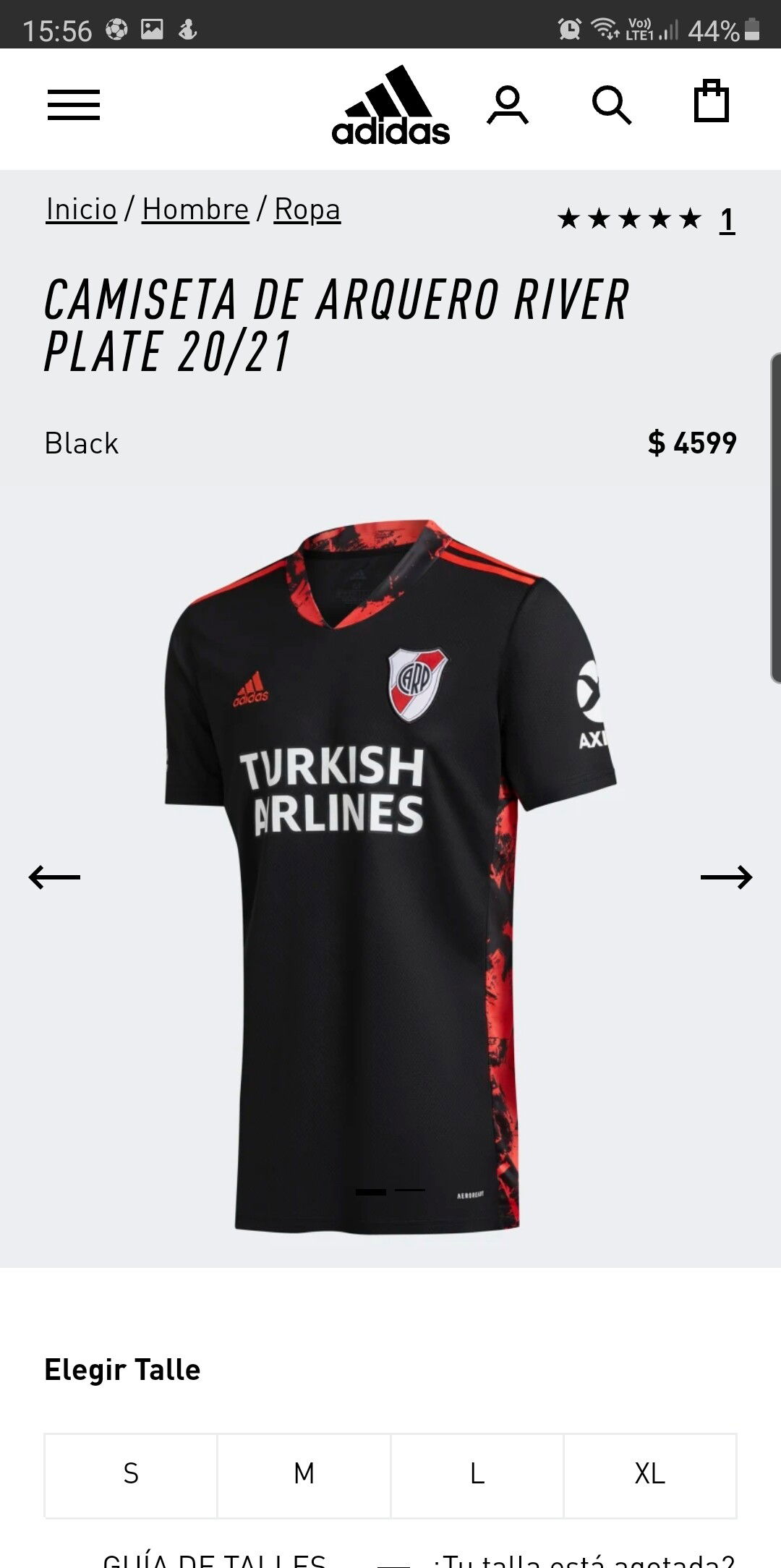Screen dimensions: 781x1568
Task: Open the shopping bag
Action: [x=712, y=101]
